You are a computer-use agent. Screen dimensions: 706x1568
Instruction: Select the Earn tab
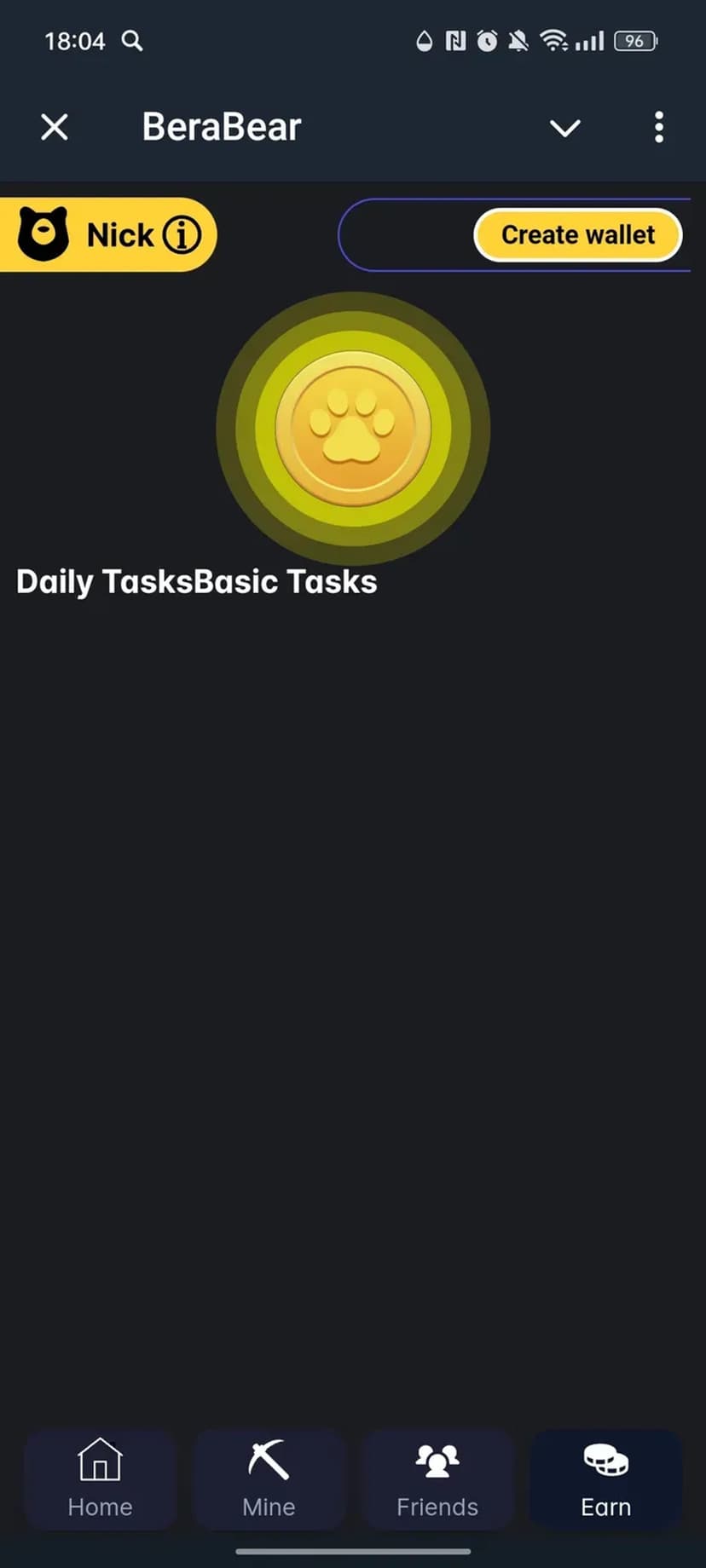(x=605, y=1479)
